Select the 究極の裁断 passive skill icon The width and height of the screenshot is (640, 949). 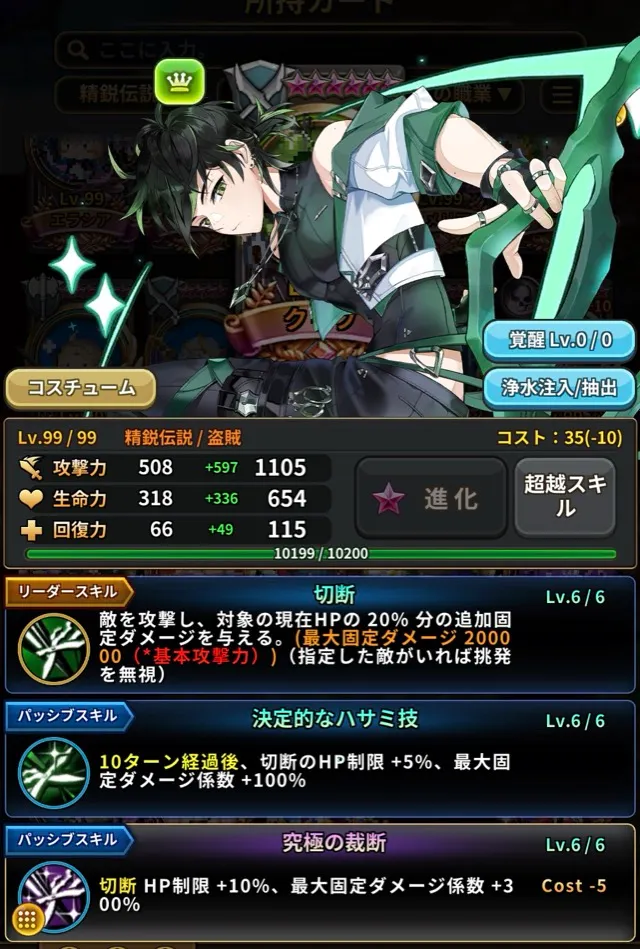[x=53, y=897]
